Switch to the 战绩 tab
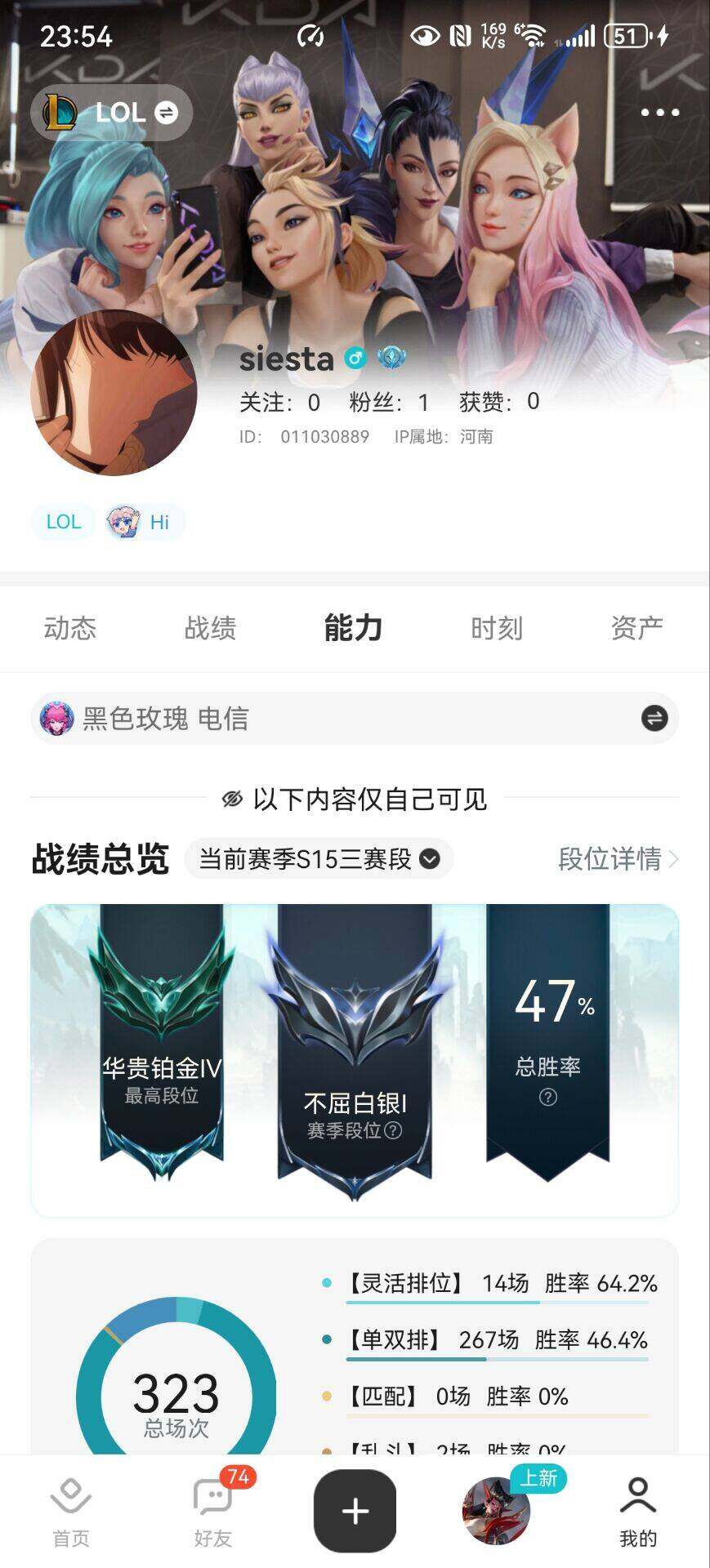The height and width of the screenshot is (1568, 710). tap(210, 628)
